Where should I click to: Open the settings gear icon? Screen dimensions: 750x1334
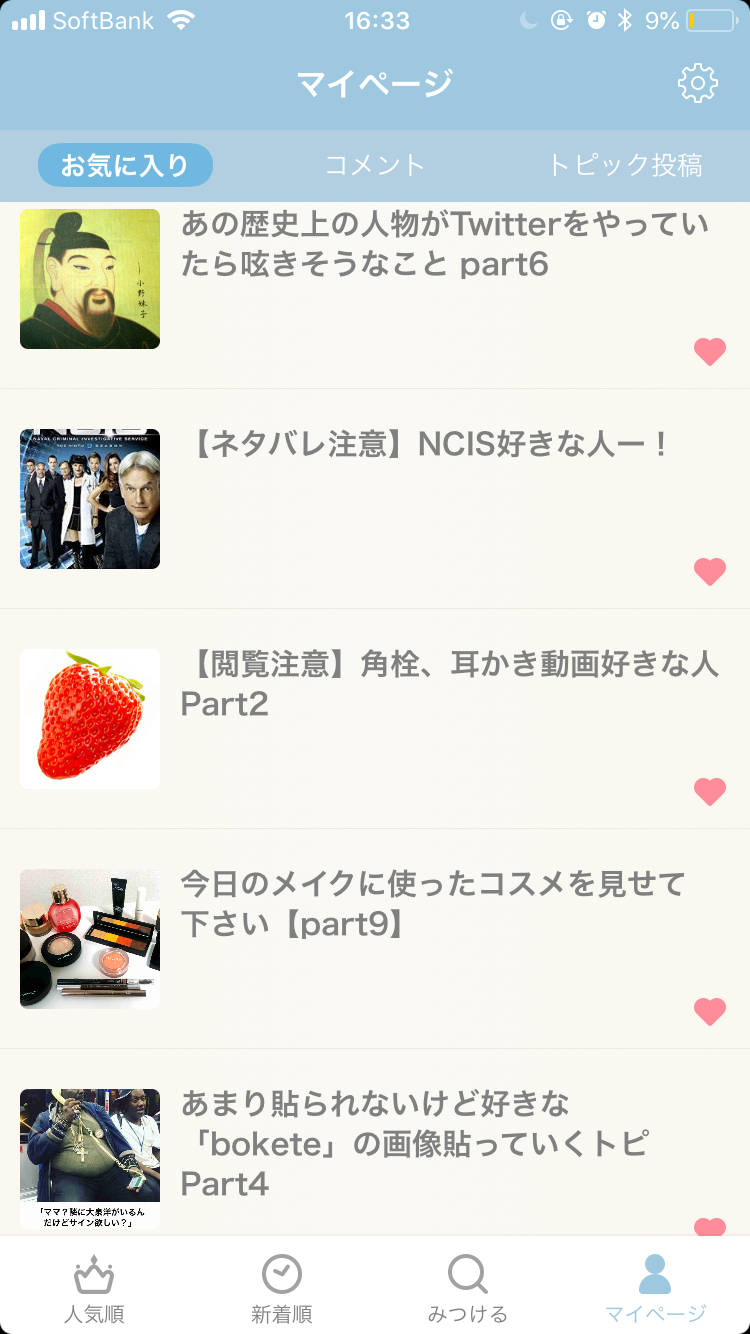(697, 83)
